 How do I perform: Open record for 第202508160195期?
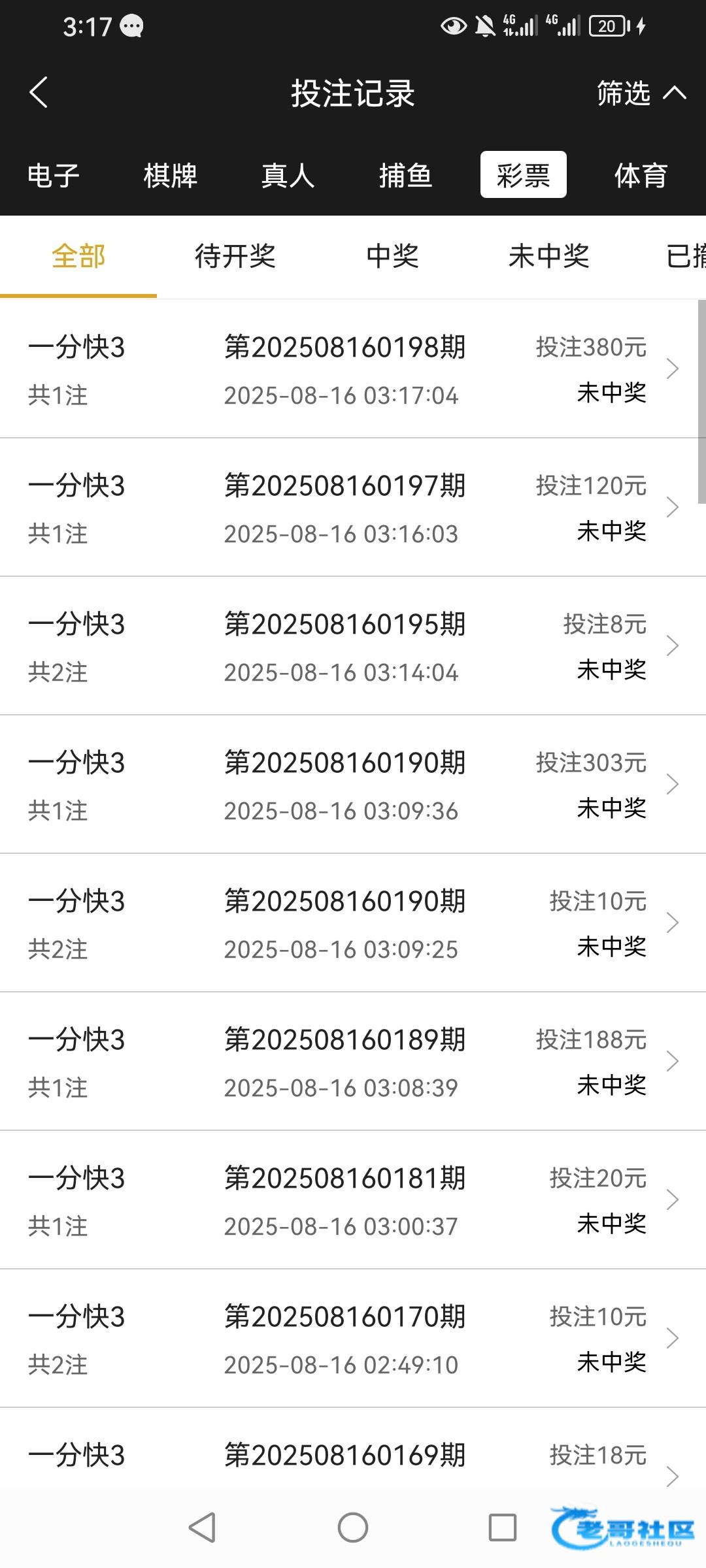(353, 646)
